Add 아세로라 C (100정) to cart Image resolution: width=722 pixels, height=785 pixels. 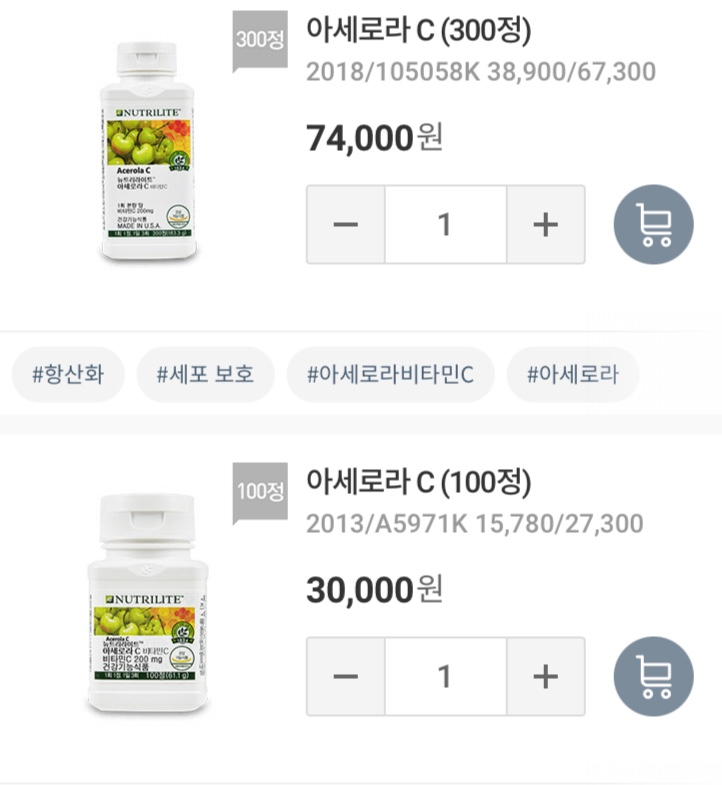click(x=653, y=677)
